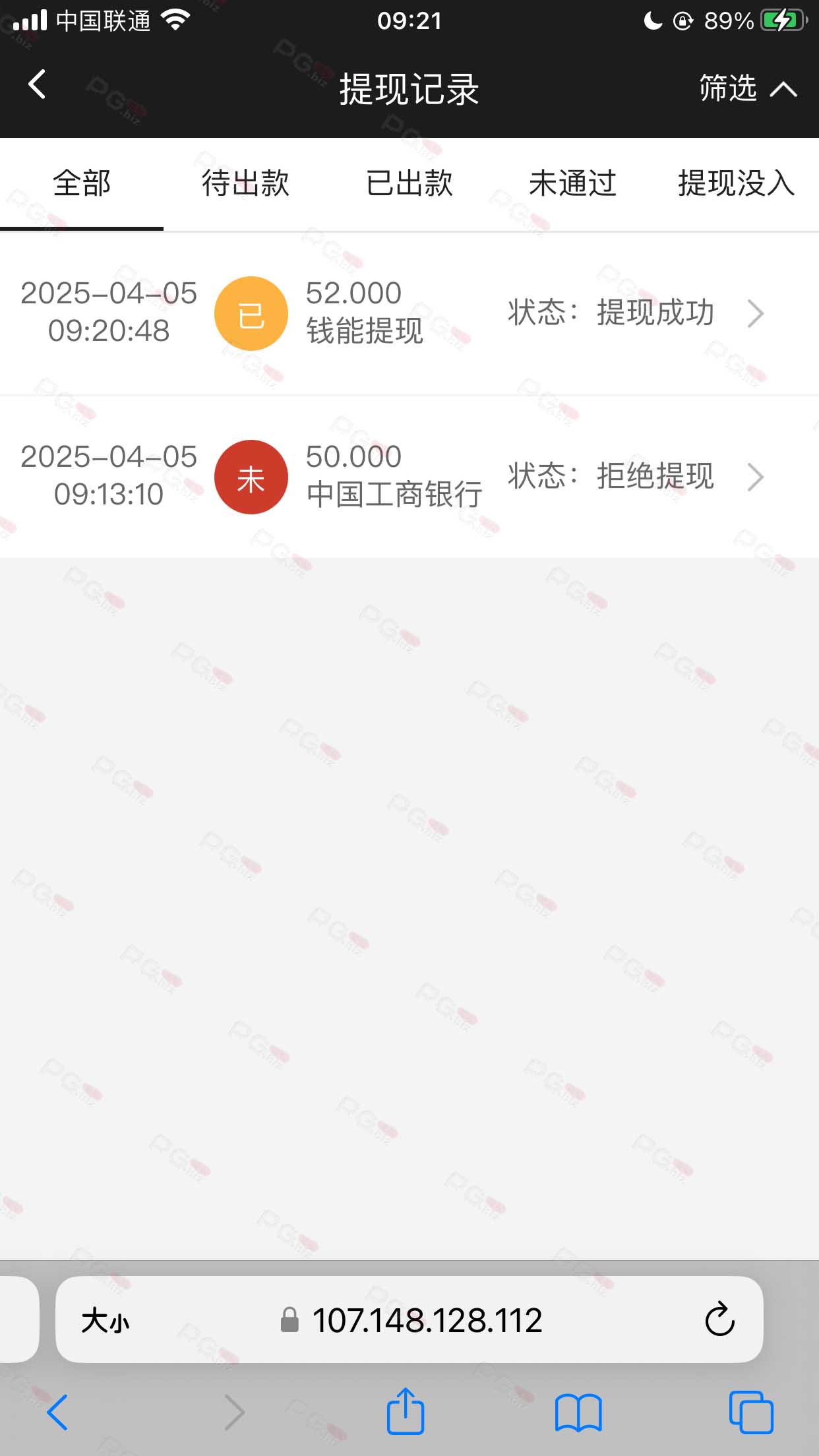Share this page from the Safari toolbar

(405, 1411)
